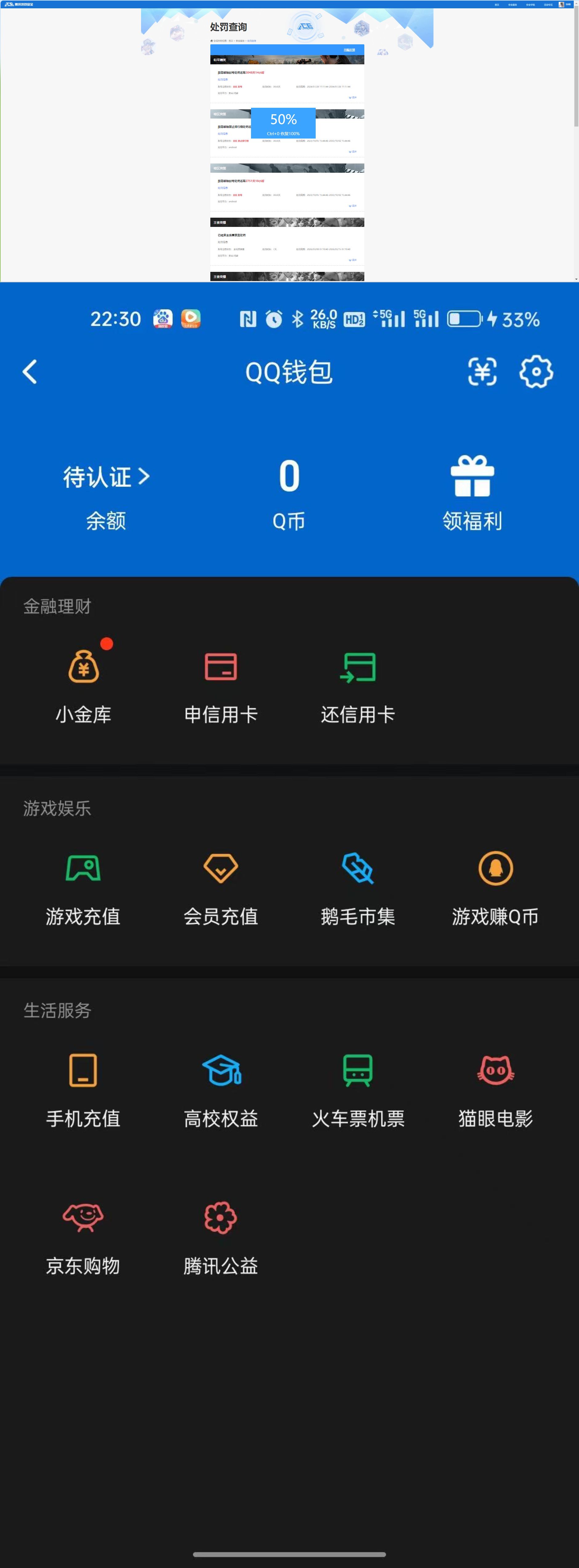This screenshot has height=1568, width=579.
Task: Launch 猫眼电影
Action: pyautogui.click(x=495, y=1090)
